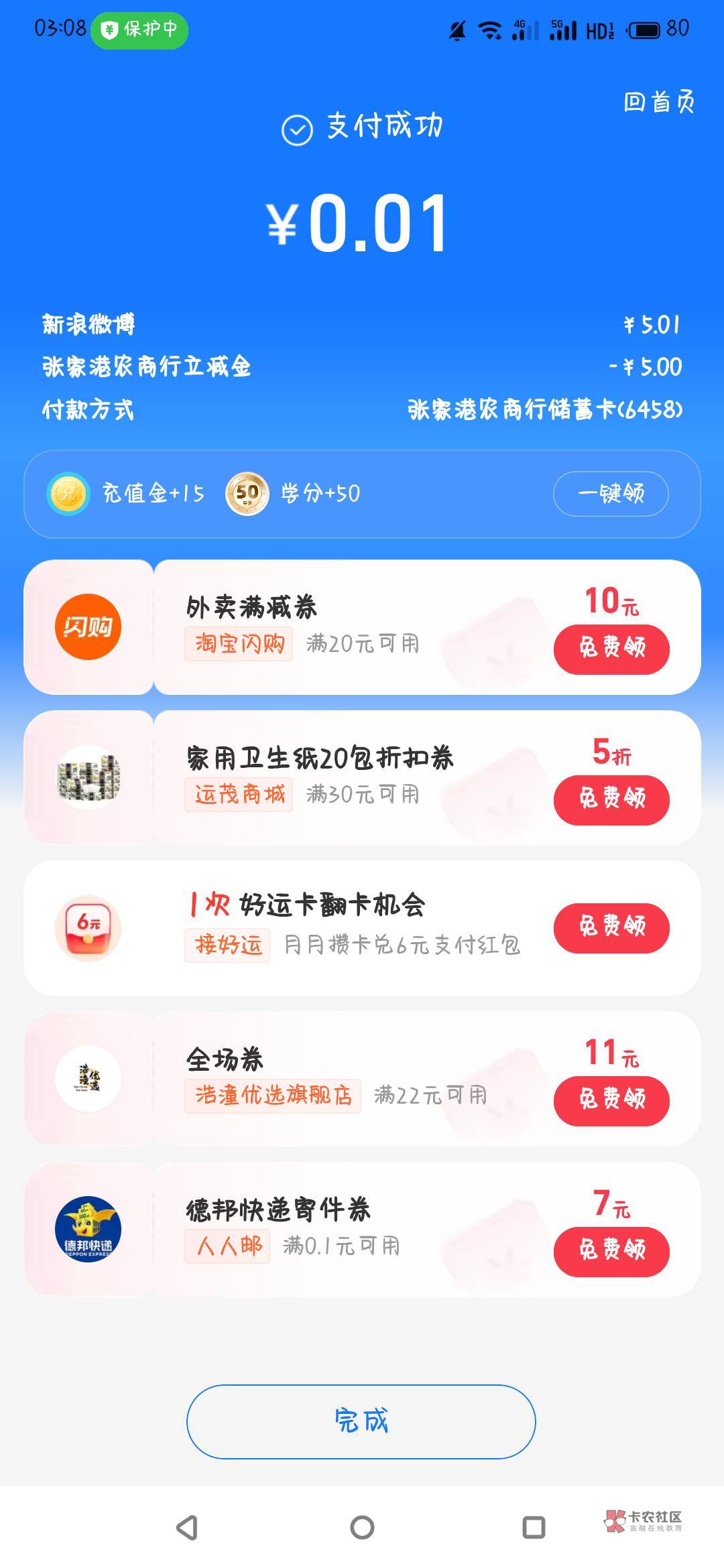
Task: Claim rewards with 一键领 button
Action: pos(611,494)
